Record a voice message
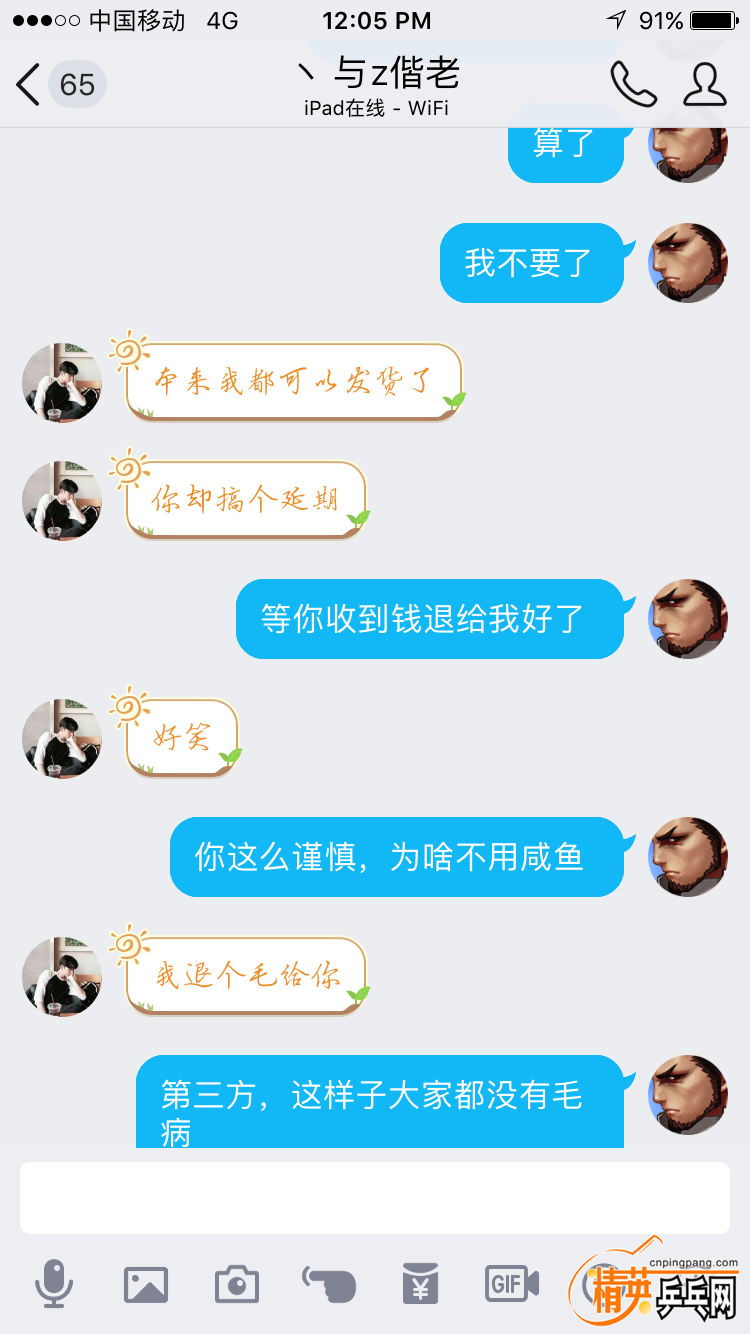 pyautogui.click(x=54, y=1284)
